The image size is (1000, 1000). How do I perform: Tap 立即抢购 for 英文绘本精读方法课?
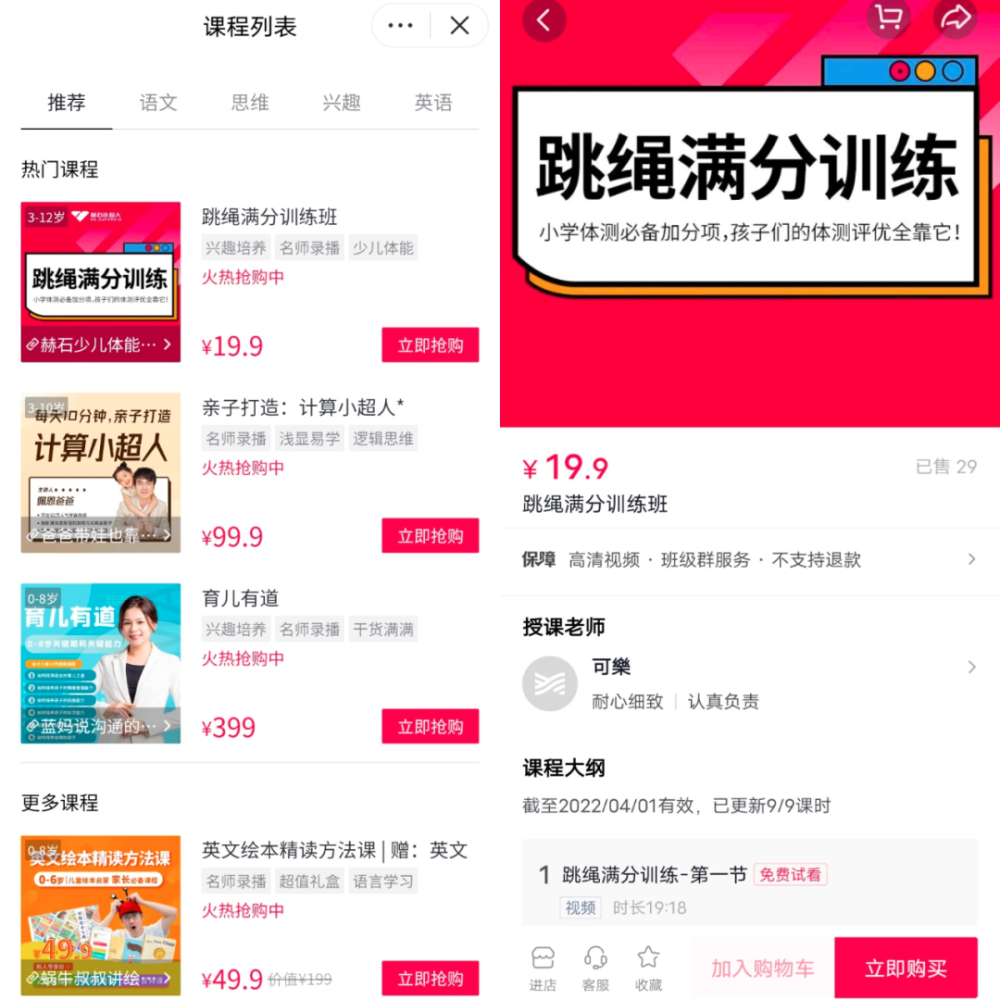click(x=430, y=978)
